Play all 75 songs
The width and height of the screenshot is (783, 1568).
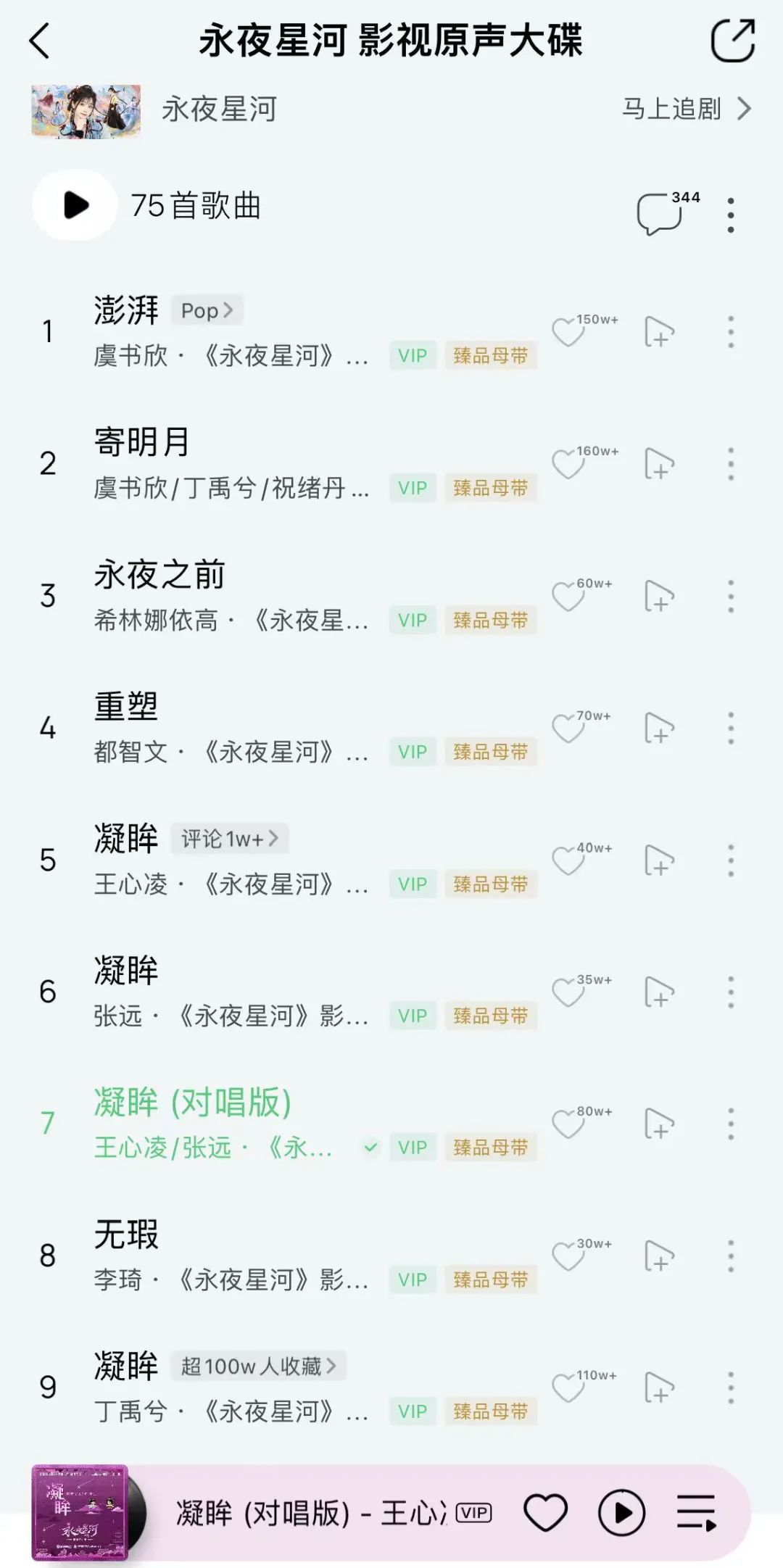75,205
